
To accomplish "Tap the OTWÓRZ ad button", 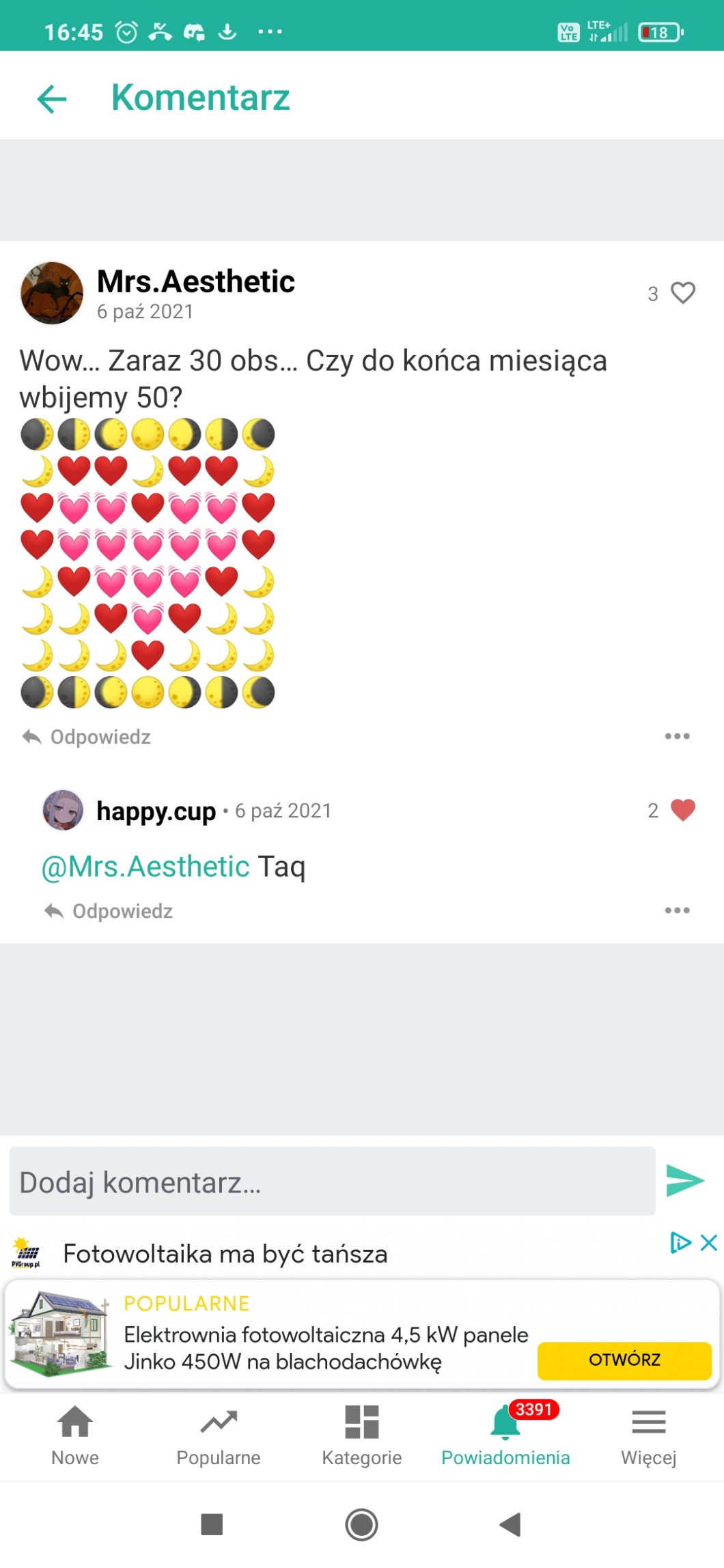I will coord(624,1360).
